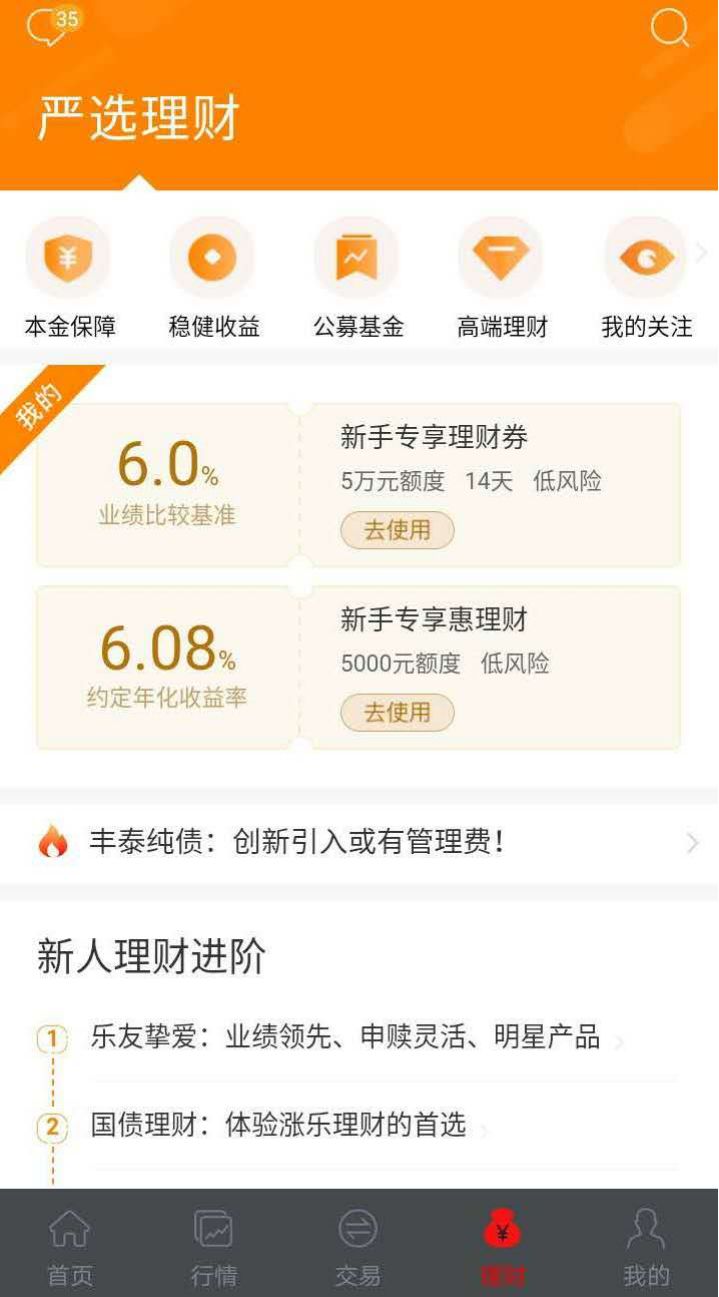Tap the arrow beside the category icons

702,253
